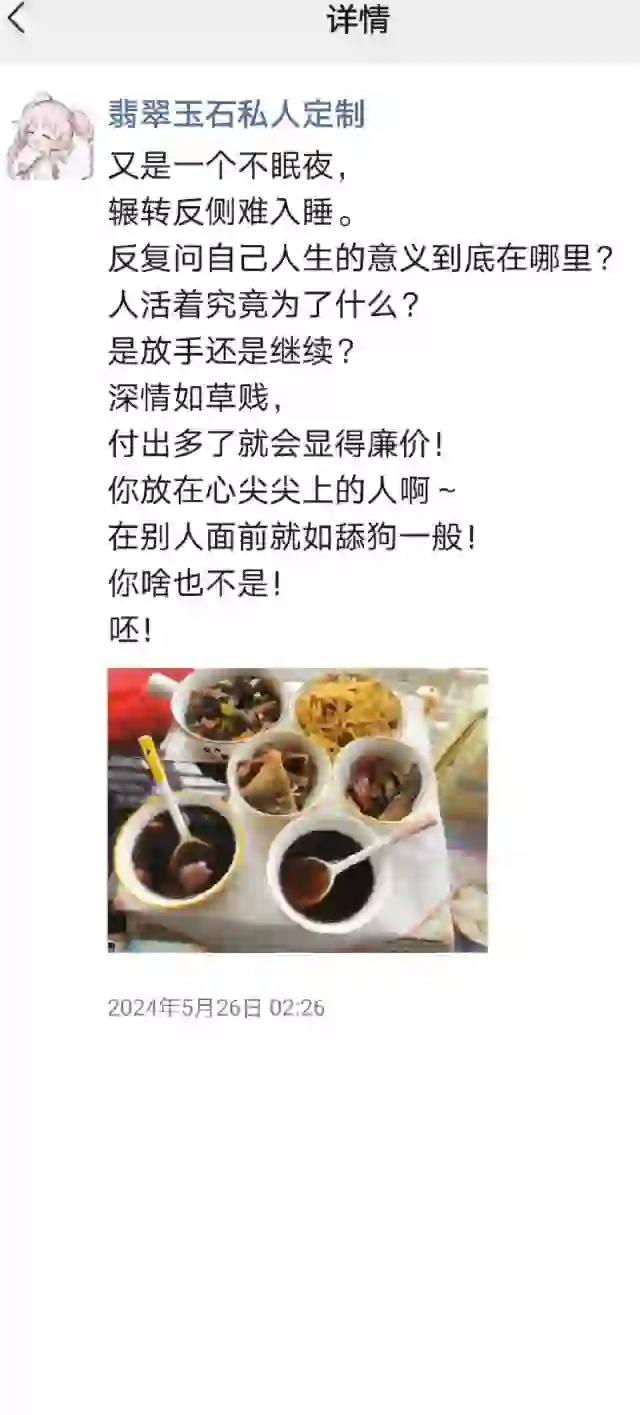640x1415 pixels.
Task: Open the avatar of 翡翠玉石私人定制
Action: [50, 137]
